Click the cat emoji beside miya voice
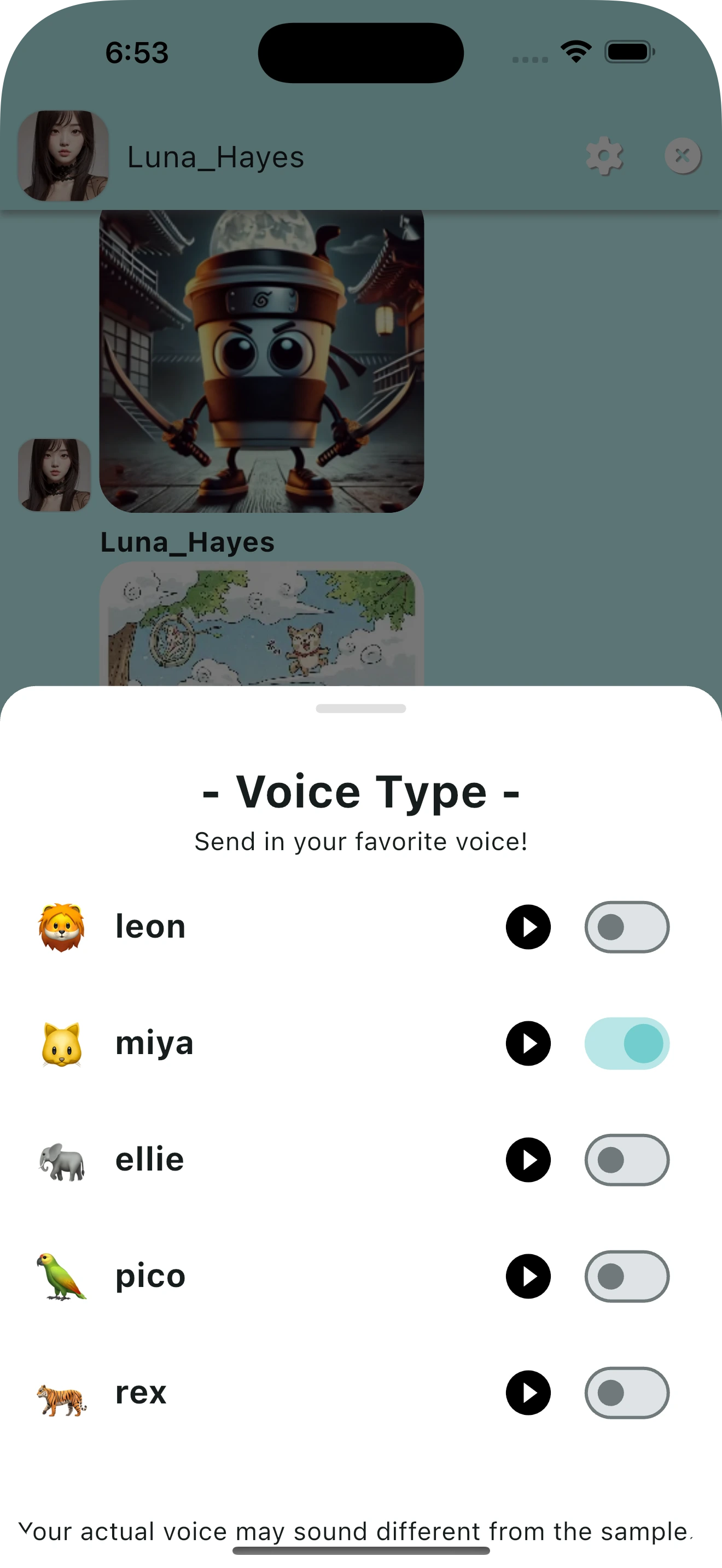Image resolution: width=722 pixels, height=1568 pixels. pos(61,1043)
